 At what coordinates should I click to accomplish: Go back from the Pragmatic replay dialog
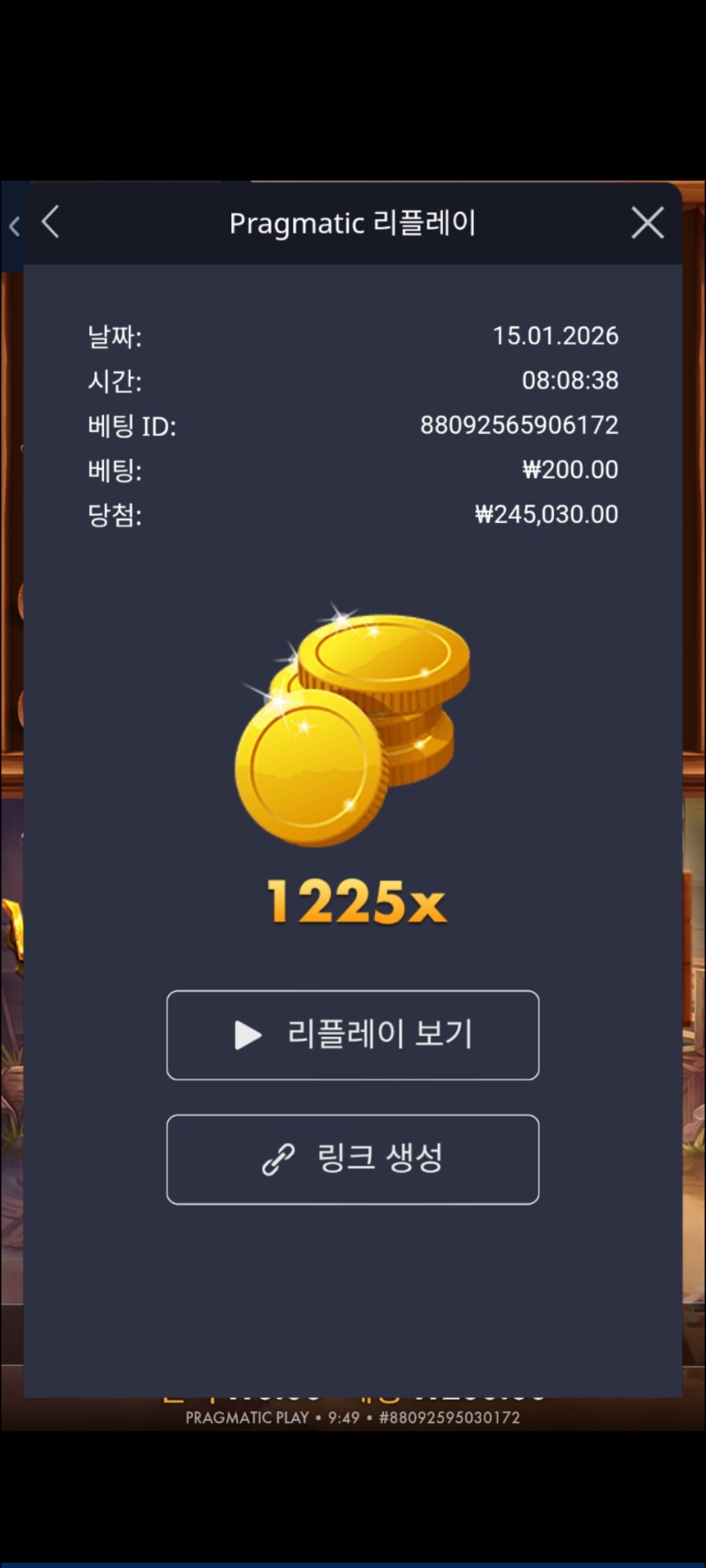50,222
